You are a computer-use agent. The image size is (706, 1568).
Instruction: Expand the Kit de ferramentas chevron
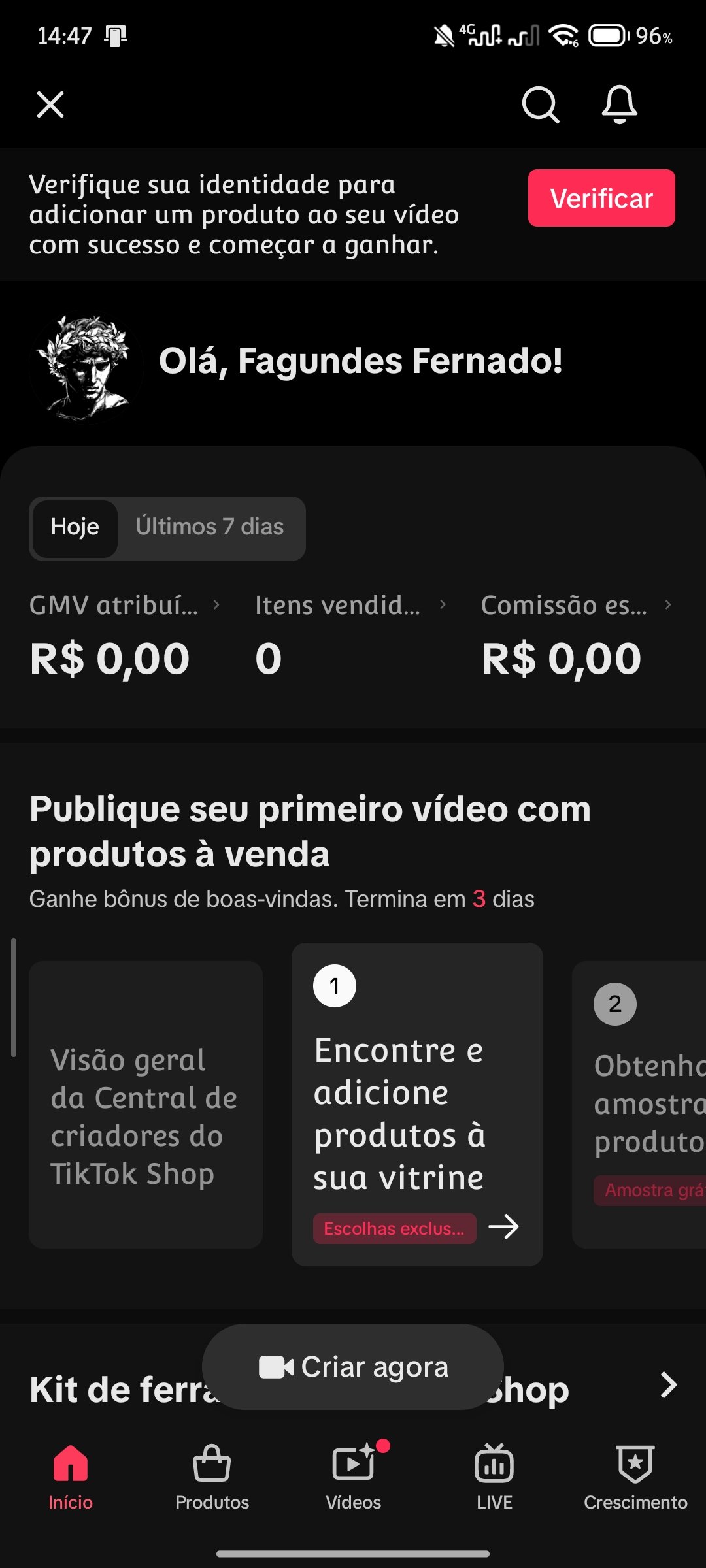668,1385
